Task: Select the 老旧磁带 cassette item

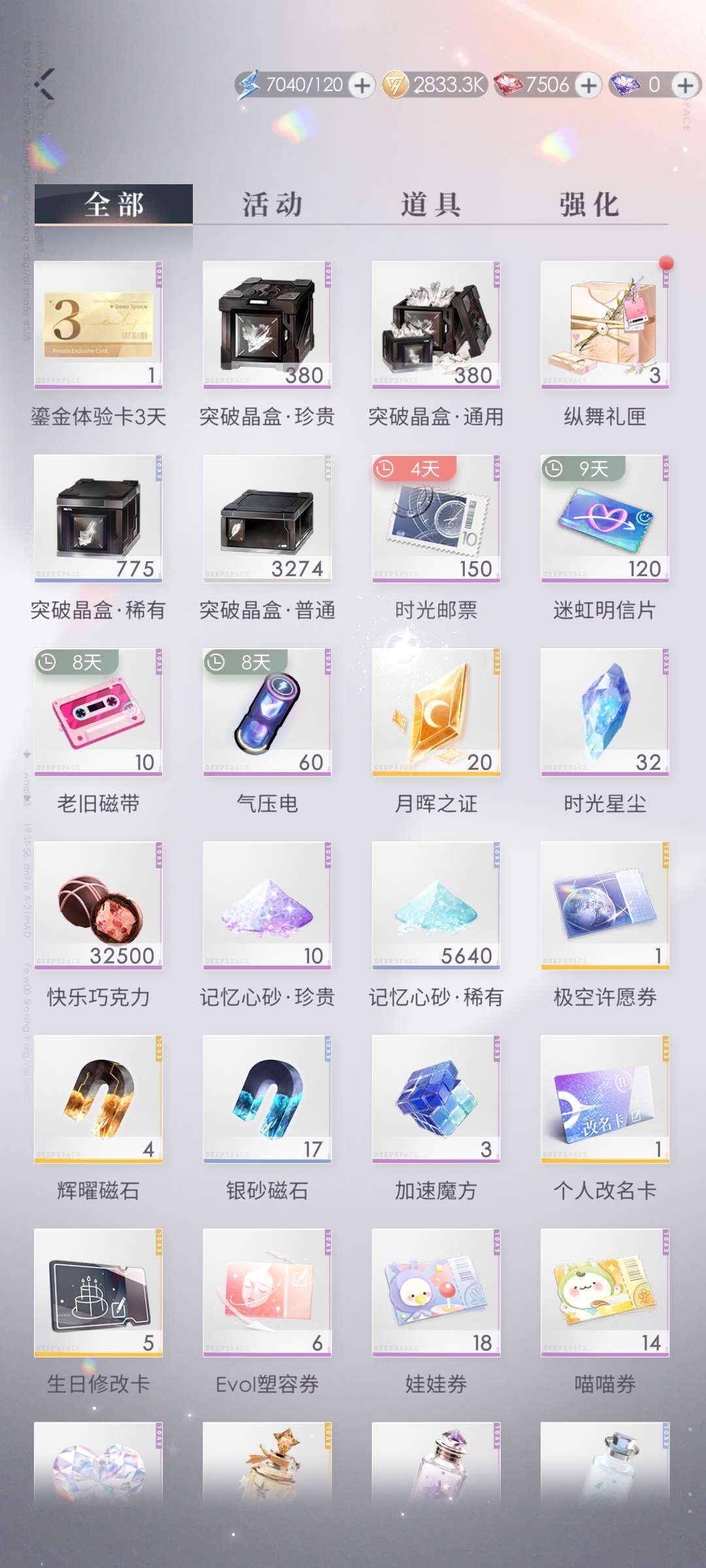Action: click(98, 711)
